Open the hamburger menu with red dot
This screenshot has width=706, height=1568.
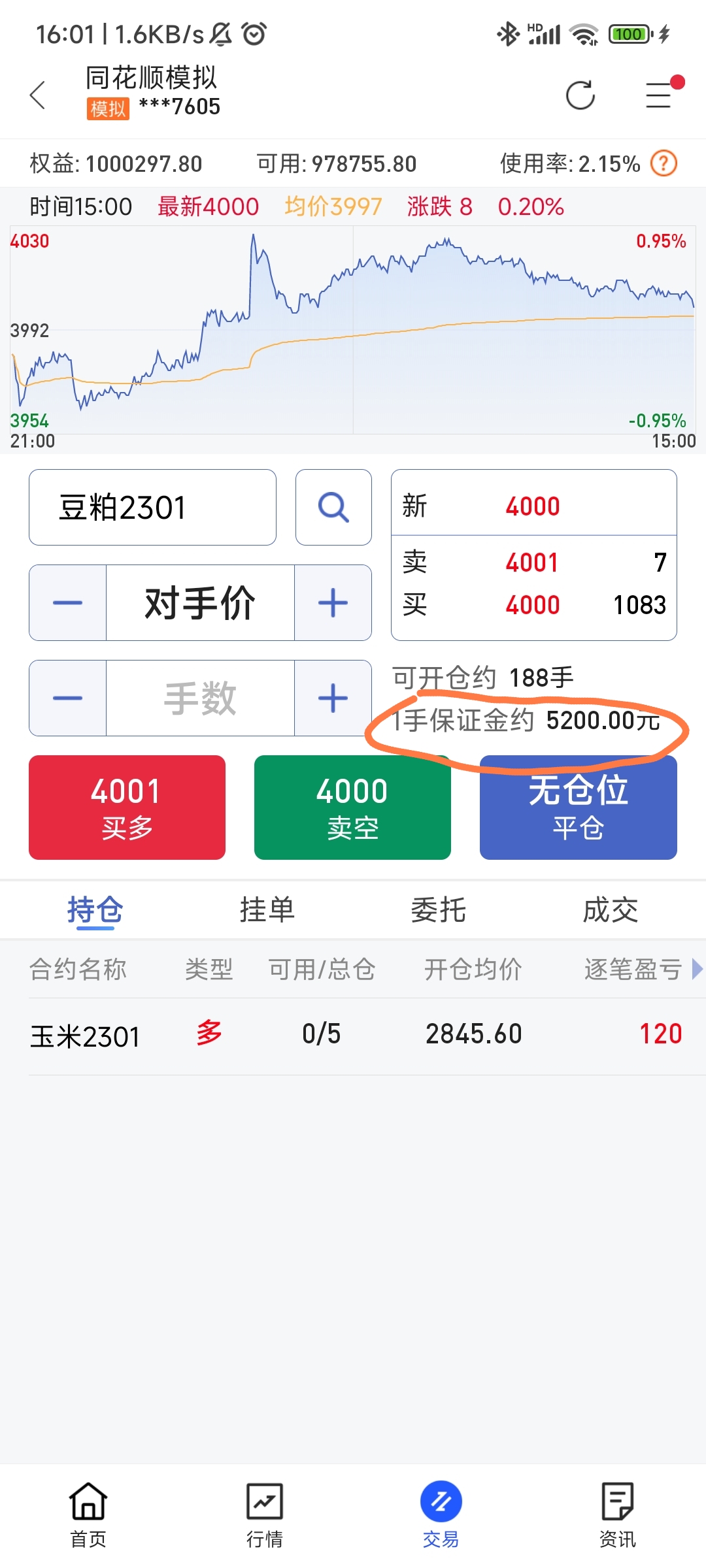click(x=660, y=94)
